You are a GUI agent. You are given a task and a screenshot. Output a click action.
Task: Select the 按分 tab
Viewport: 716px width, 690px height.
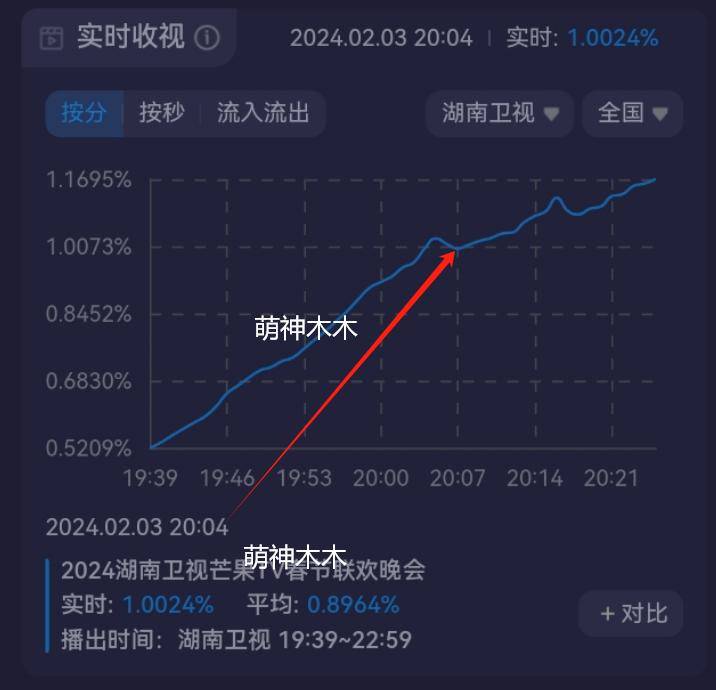83,113
